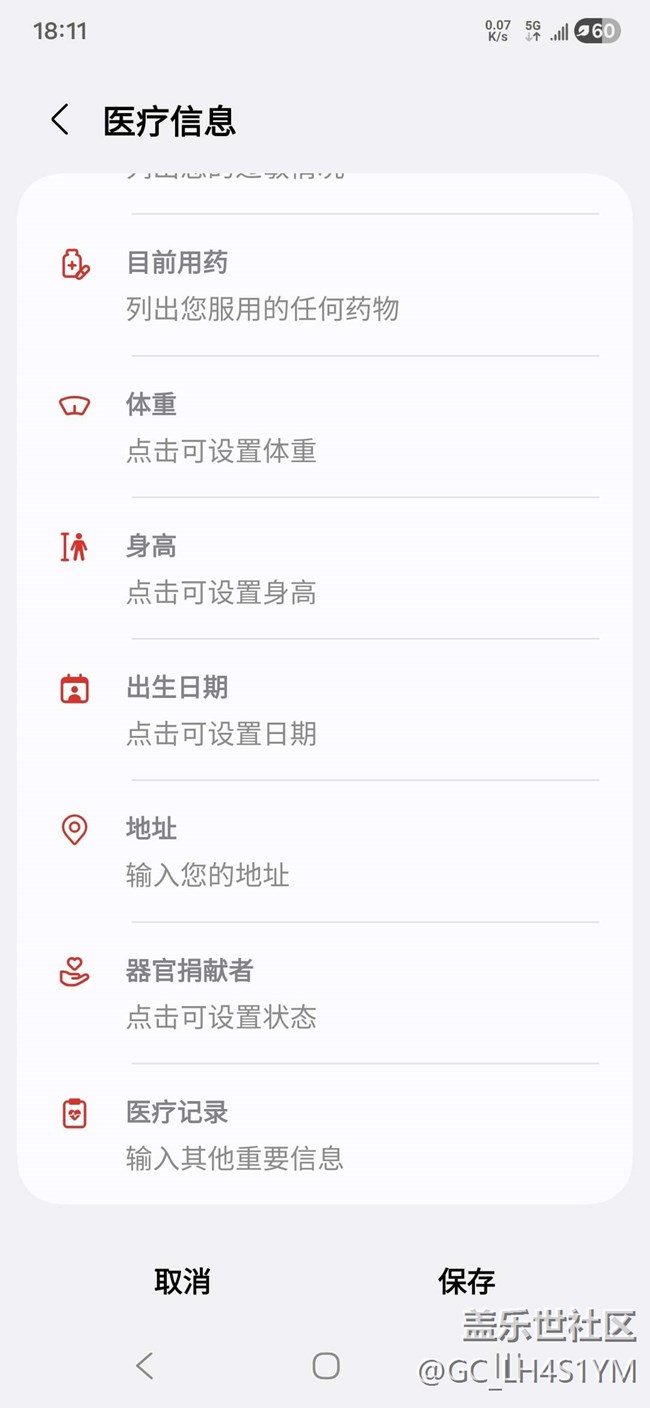650x1408 pixels.
Task: Select 出生日期 to set date
Action: [x=325, y=710]
